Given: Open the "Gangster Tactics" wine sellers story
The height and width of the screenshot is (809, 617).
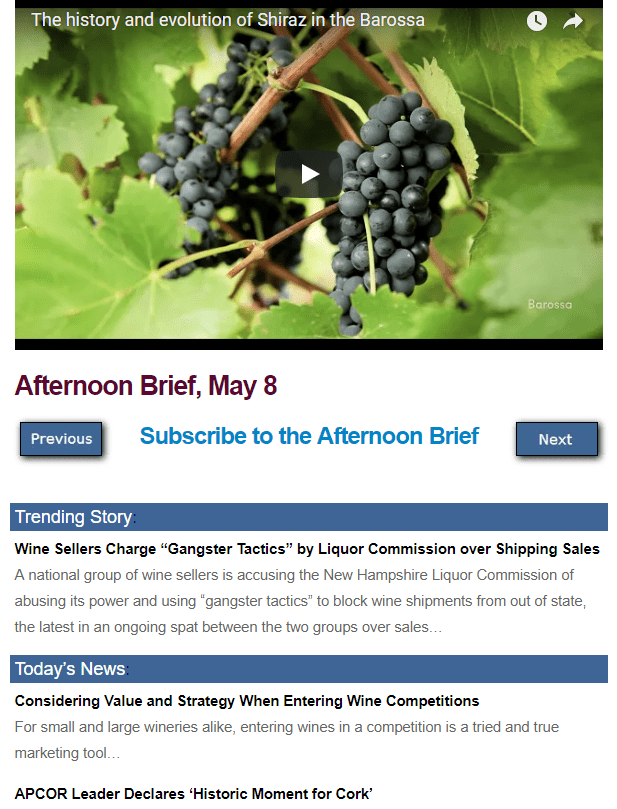Looking at the screenshot, I should 307,549.
